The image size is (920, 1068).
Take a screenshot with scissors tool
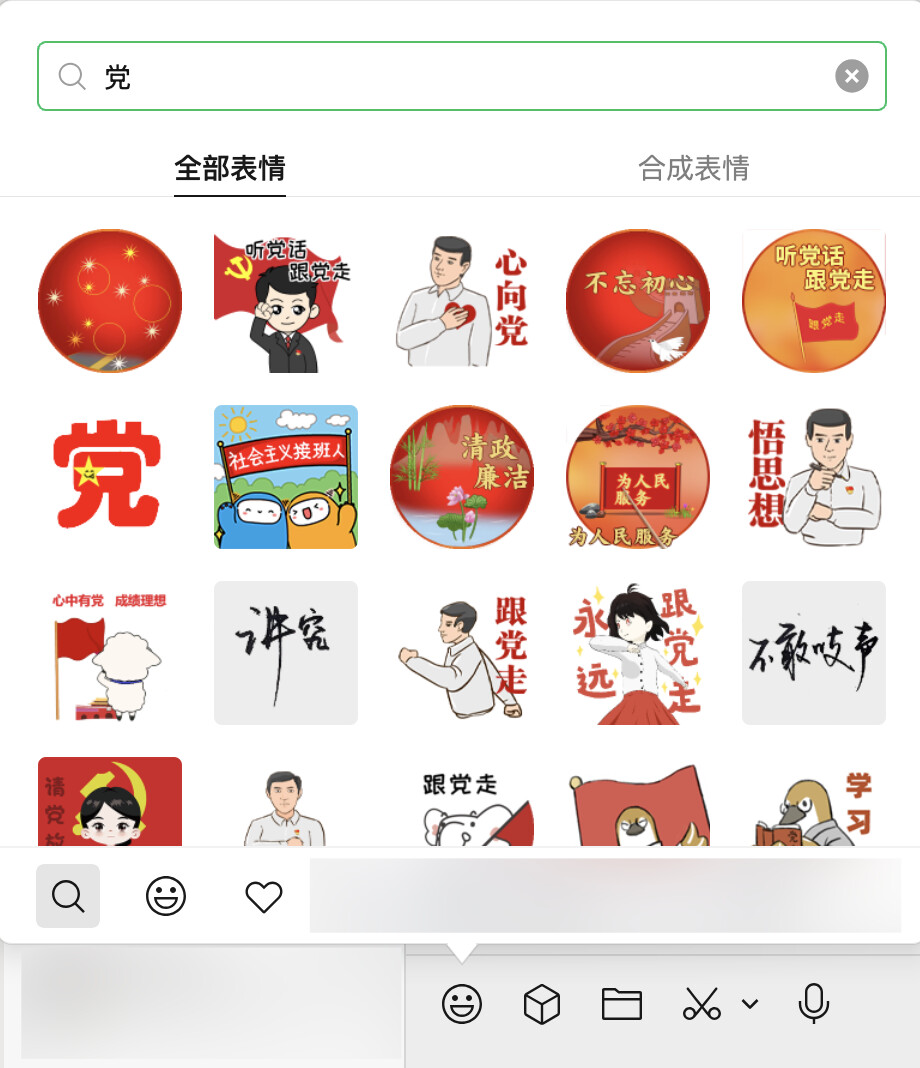(702, 1003)
